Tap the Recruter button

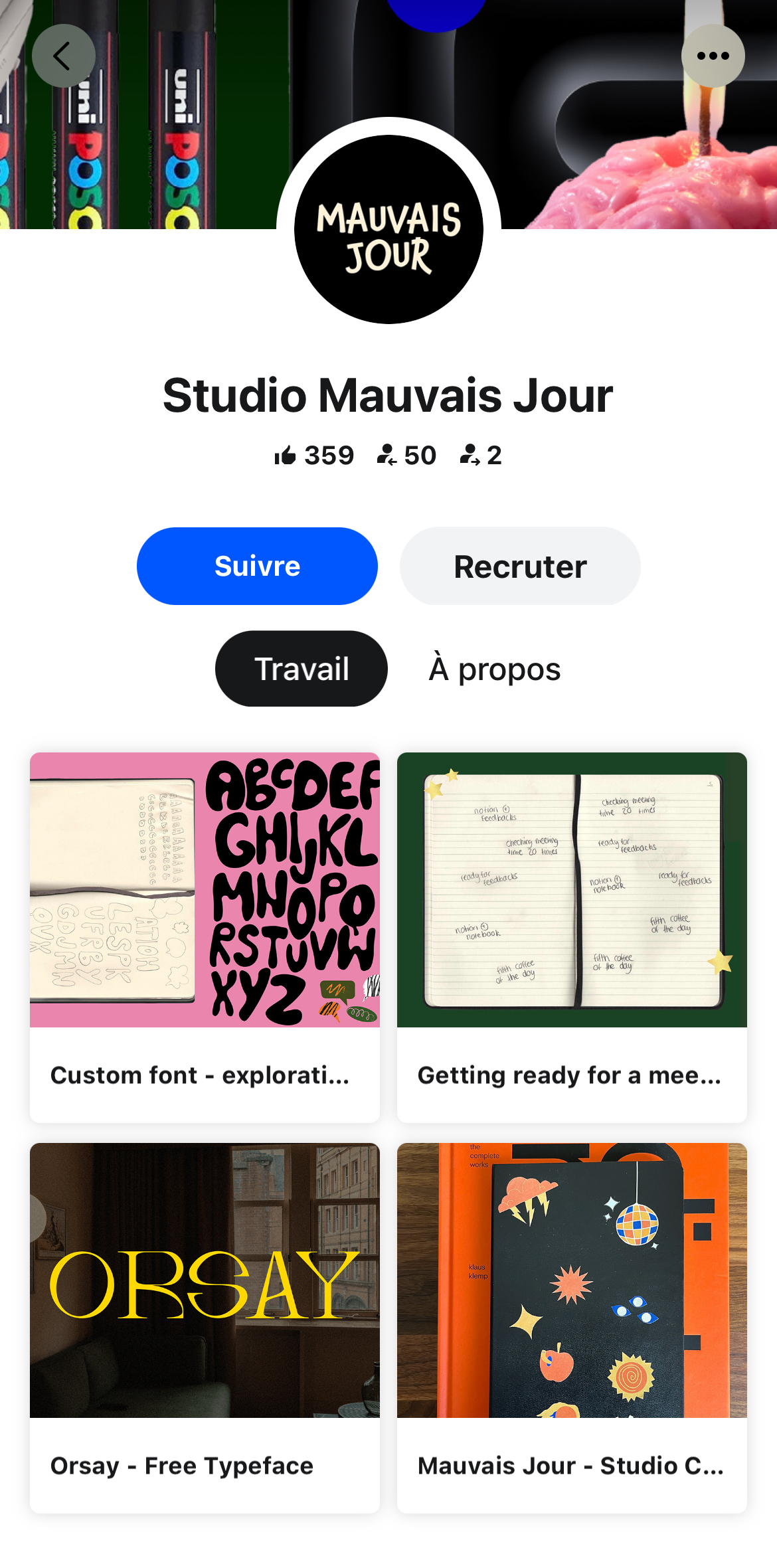520,566
